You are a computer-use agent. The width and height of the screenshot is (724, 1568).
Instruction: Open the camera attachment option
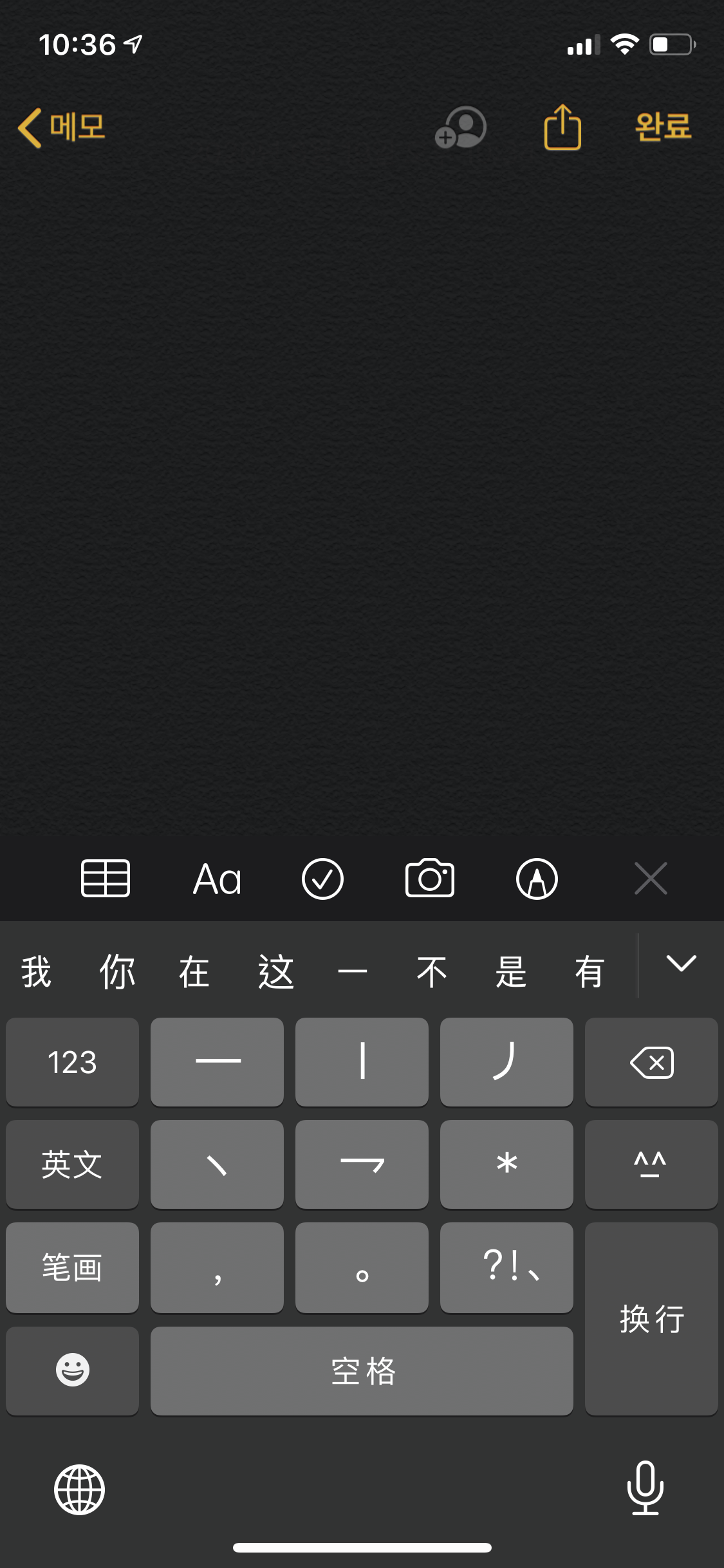coord(429,878)
